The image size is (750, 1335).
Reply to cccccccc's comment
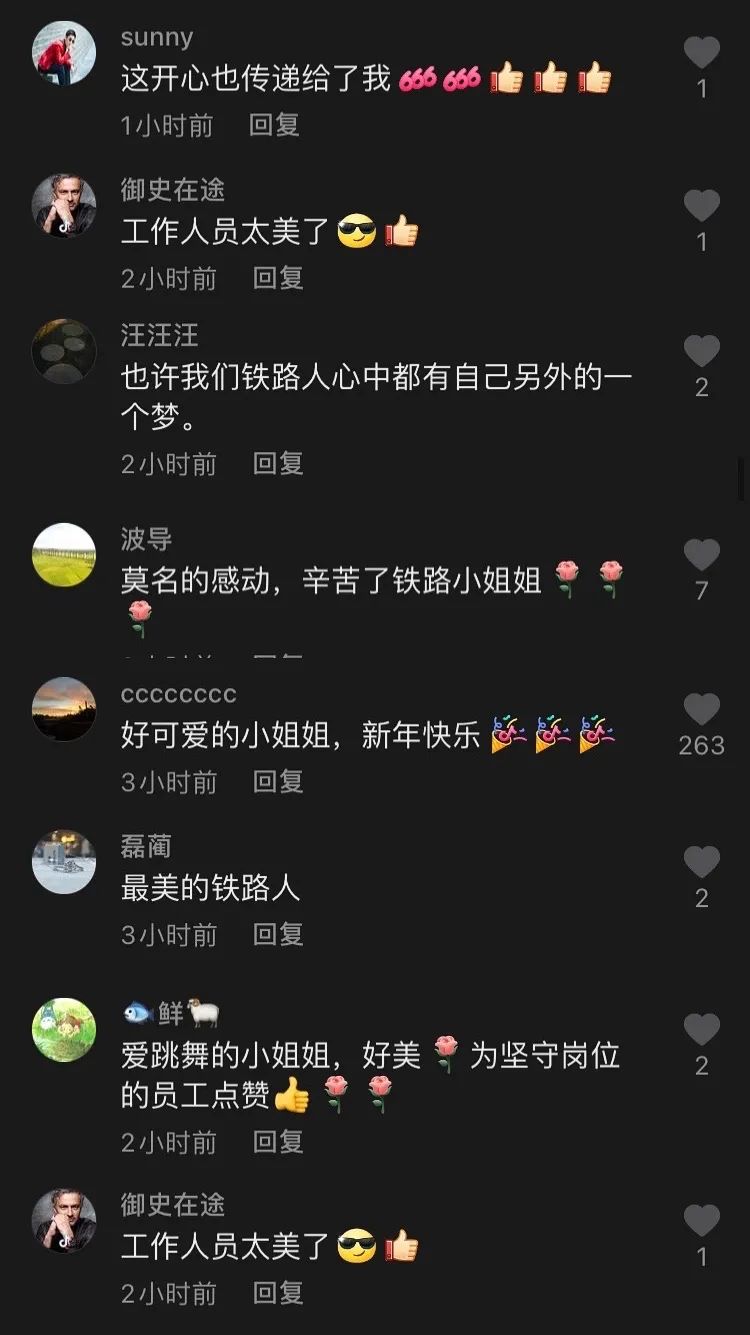click(x=278, y=782)
